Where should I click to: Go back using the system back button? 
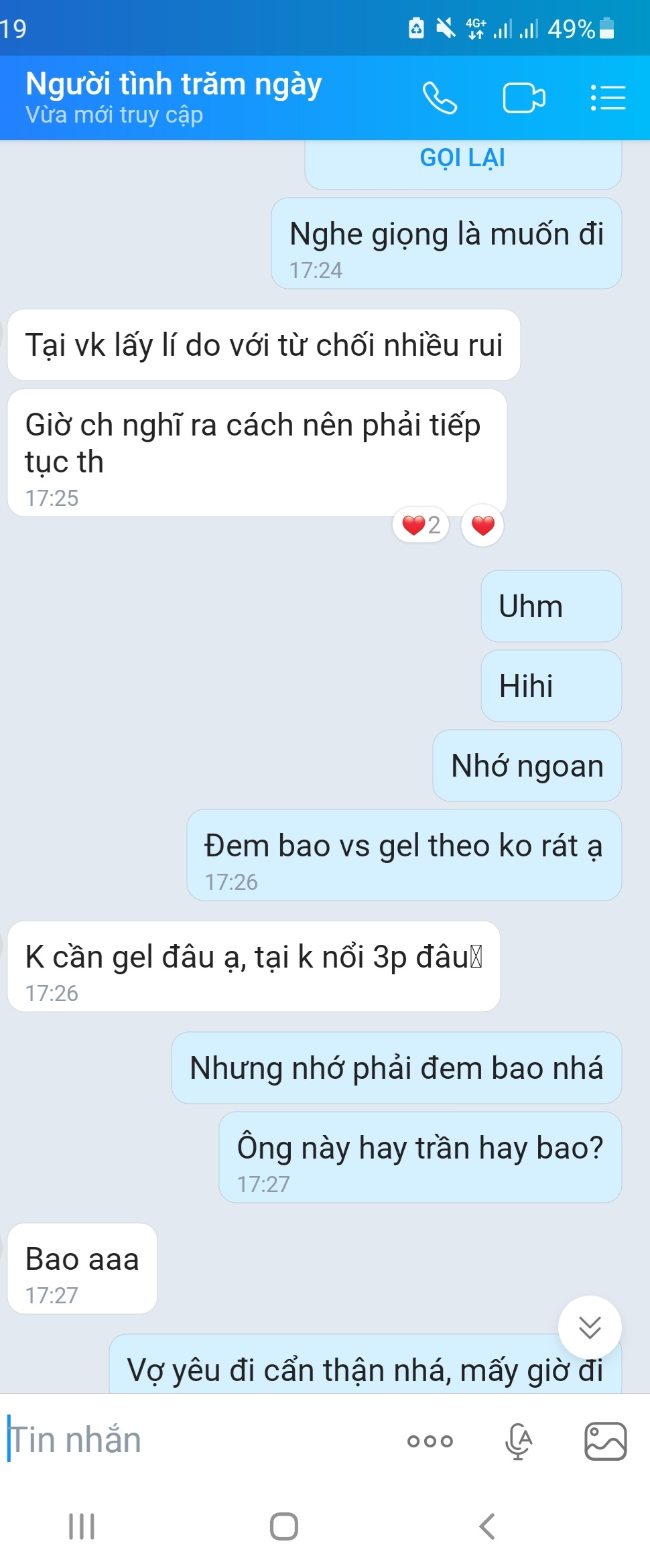point(487,1526)
